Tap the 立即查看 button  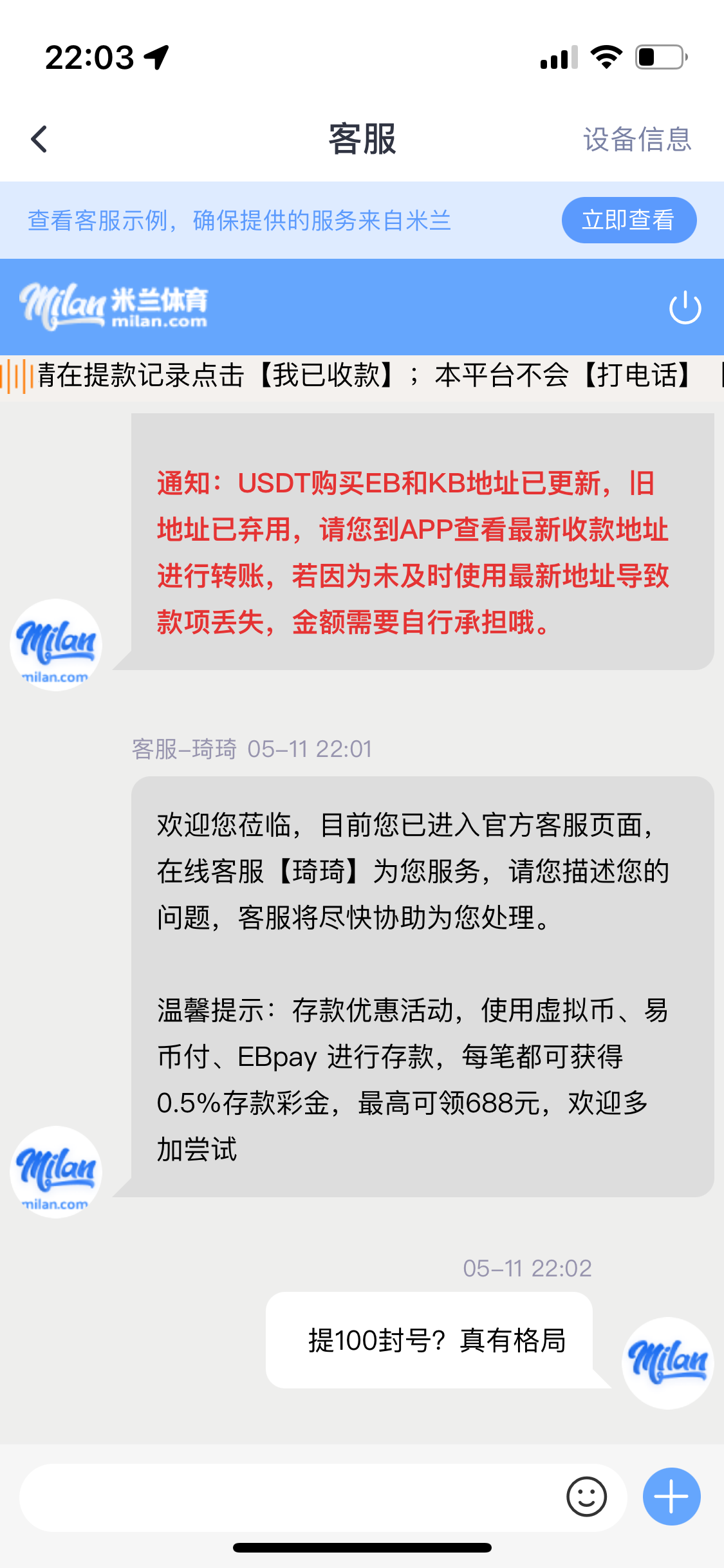628,220
